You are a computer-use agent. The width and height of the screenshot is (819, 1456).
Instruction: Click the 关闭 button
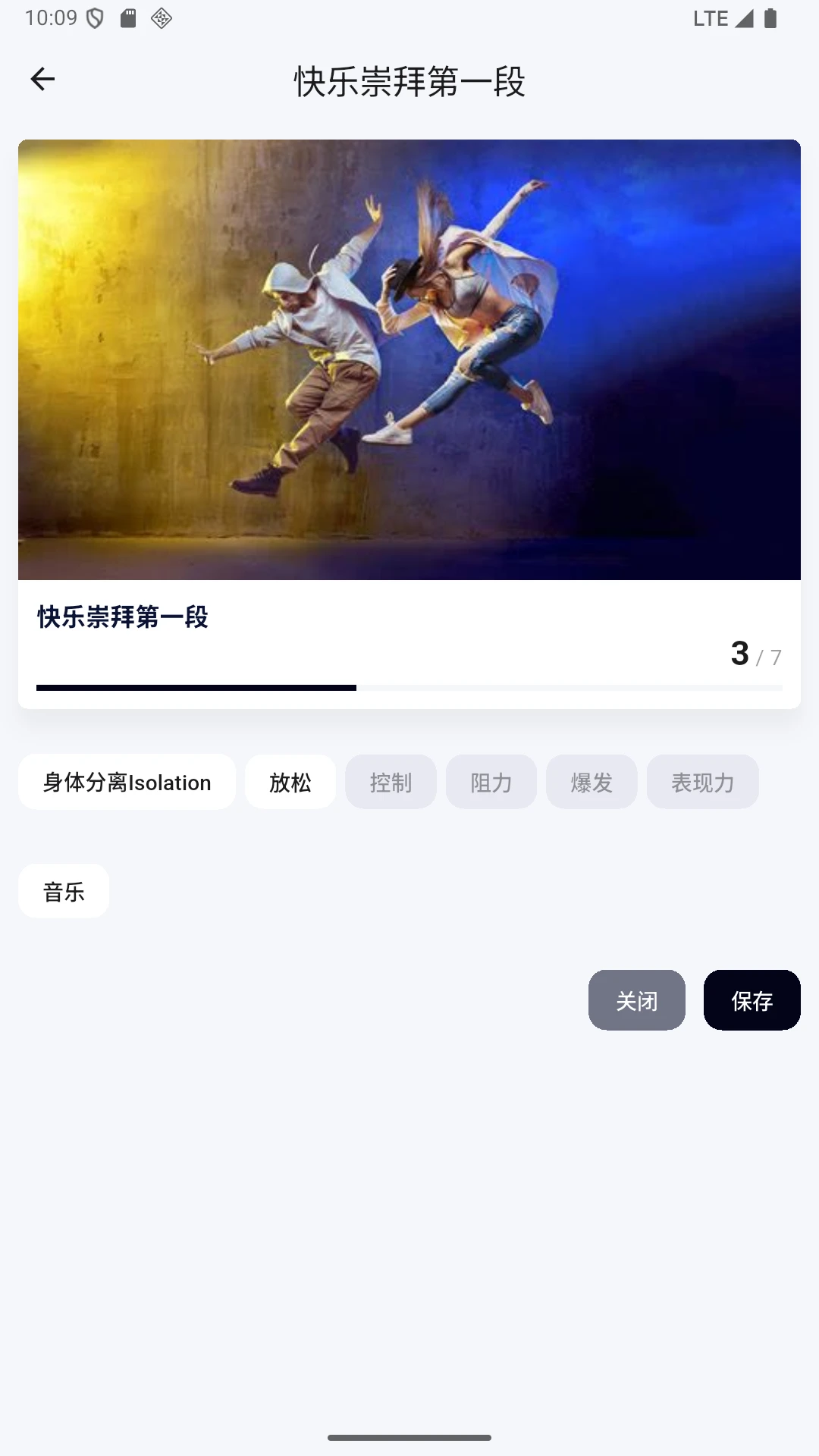tap(636, 1000)
